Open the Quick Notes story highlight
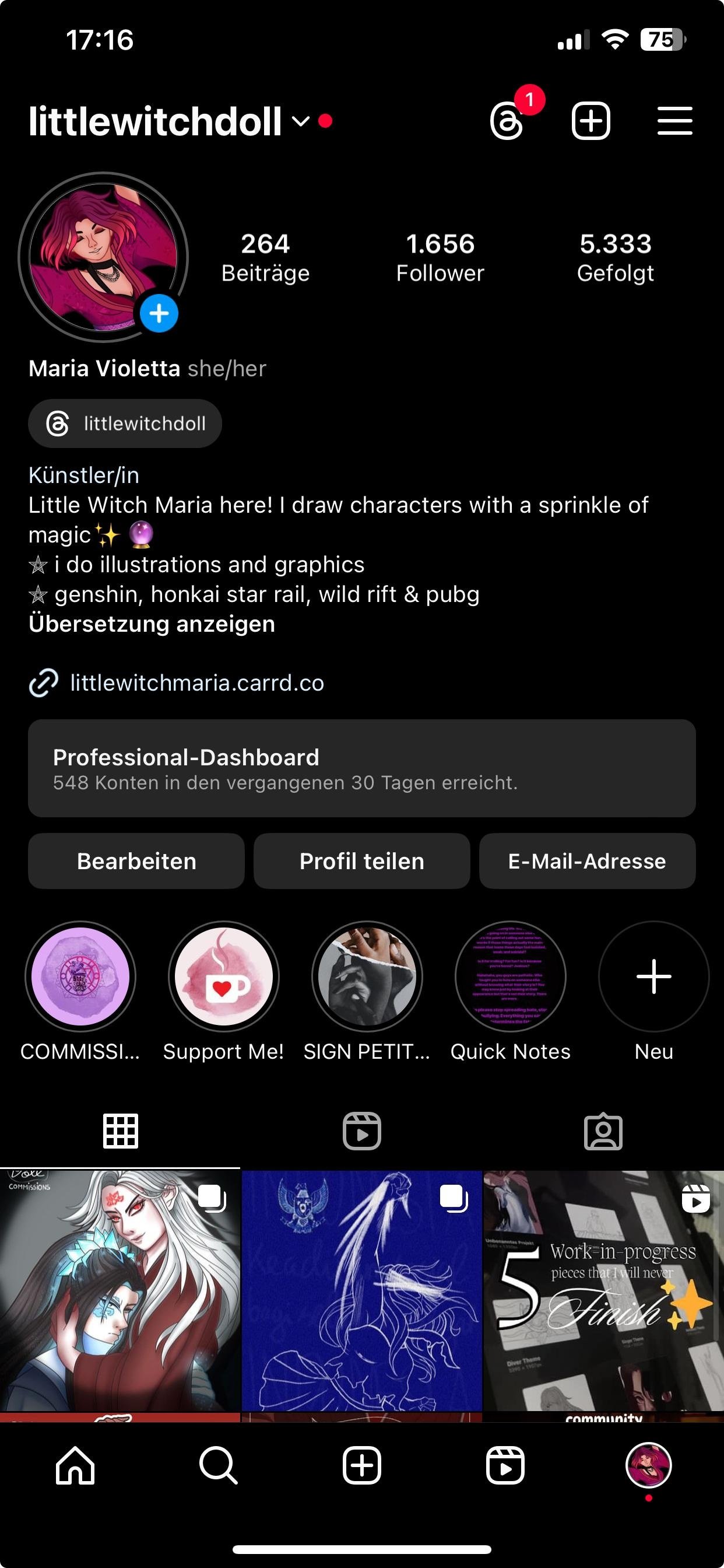The width and height of the screenshot is (724, 1568). point(510,976)
